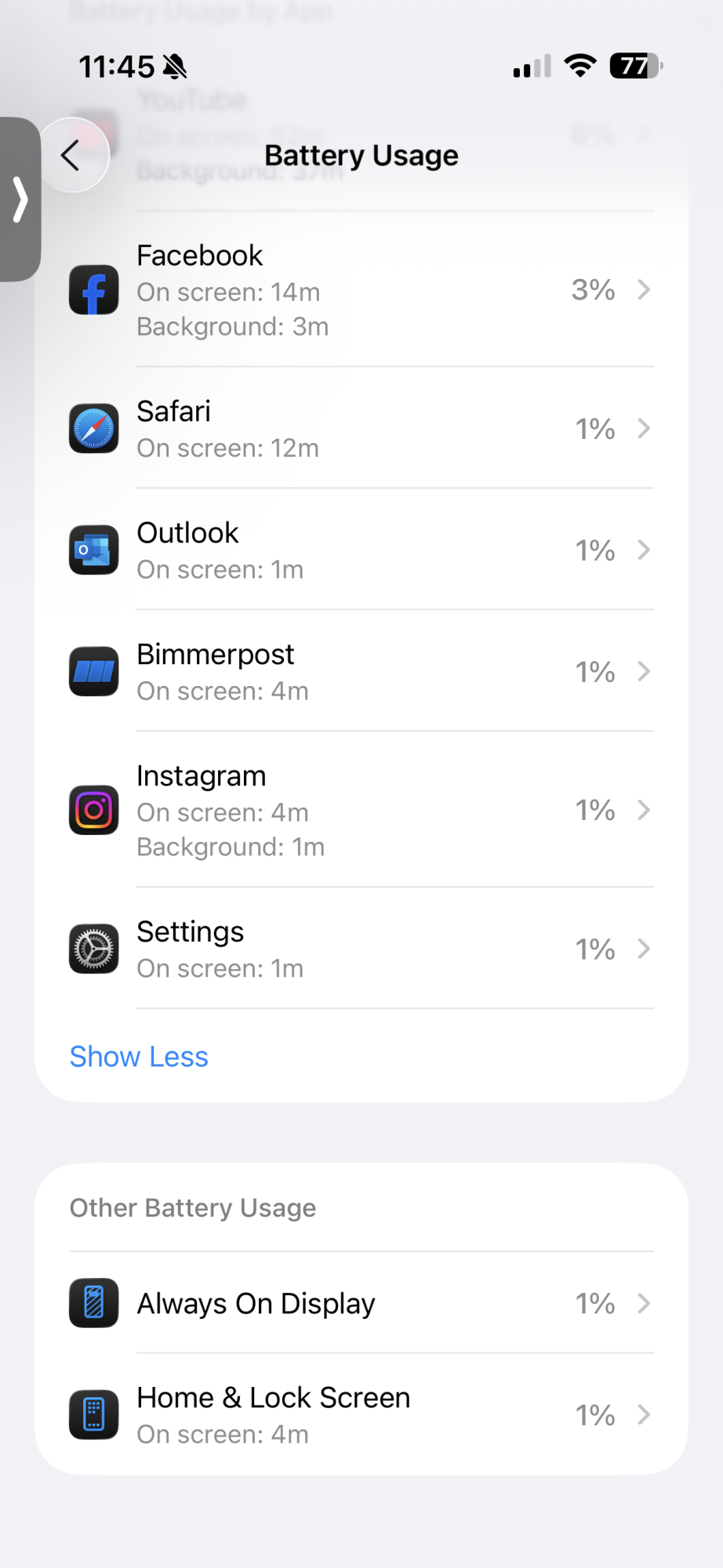This screenshot has width=723, height=1568.
Task: View Outlook battery usage details
Action: click(x=361, y=550)
